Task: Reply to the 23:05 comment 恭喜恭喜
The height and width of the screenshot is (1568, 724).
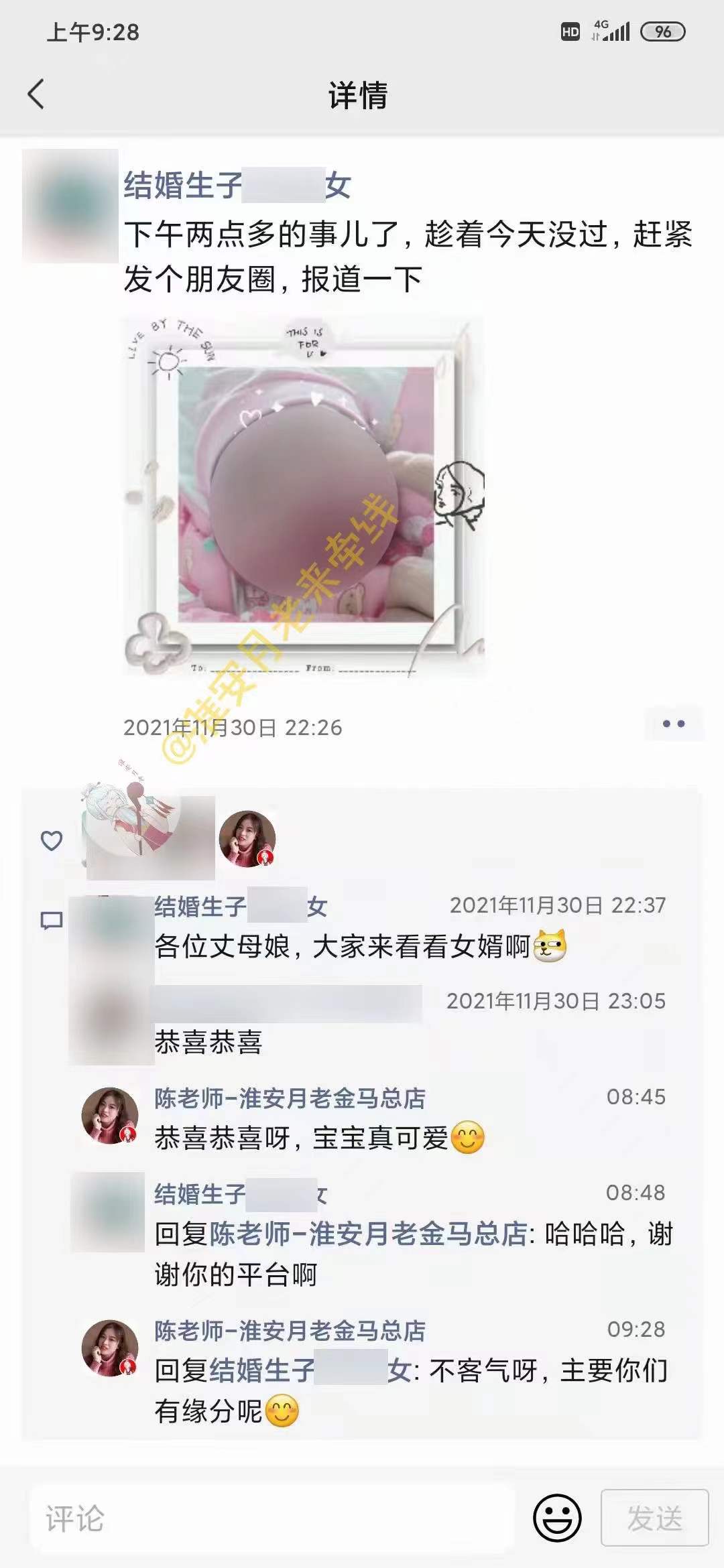Action: 208,1042
